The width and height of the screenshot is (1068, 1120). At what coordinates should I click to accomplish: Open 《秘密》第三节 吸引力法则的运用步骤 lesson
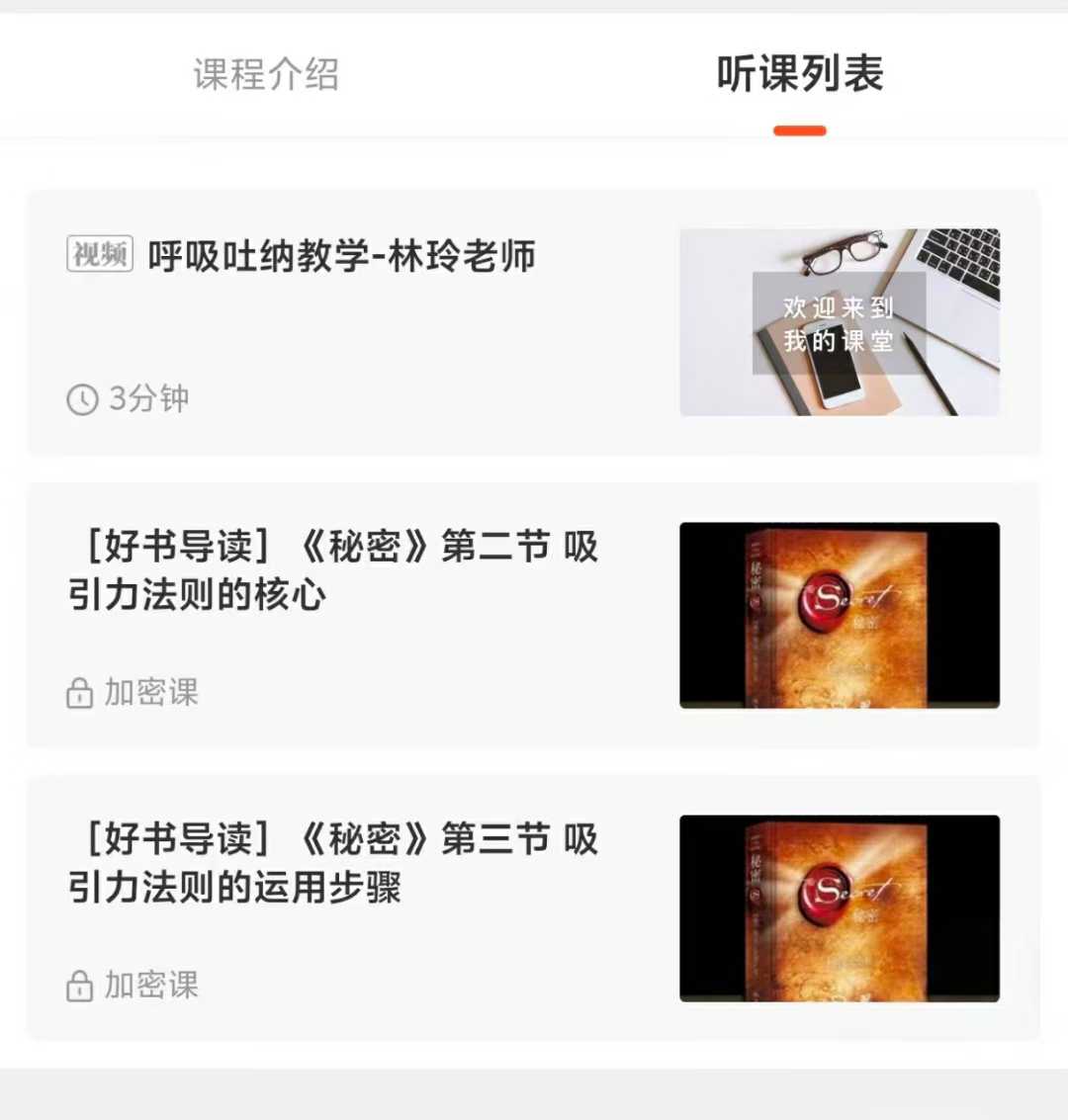(x=333, y=863)
